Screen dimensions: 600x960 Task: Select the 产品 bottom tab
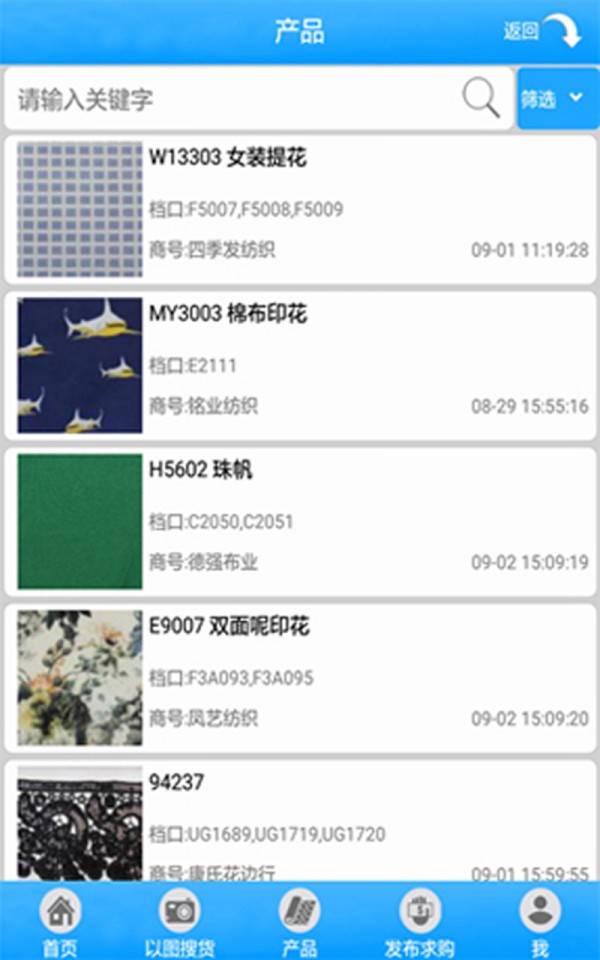click(299, 921)
